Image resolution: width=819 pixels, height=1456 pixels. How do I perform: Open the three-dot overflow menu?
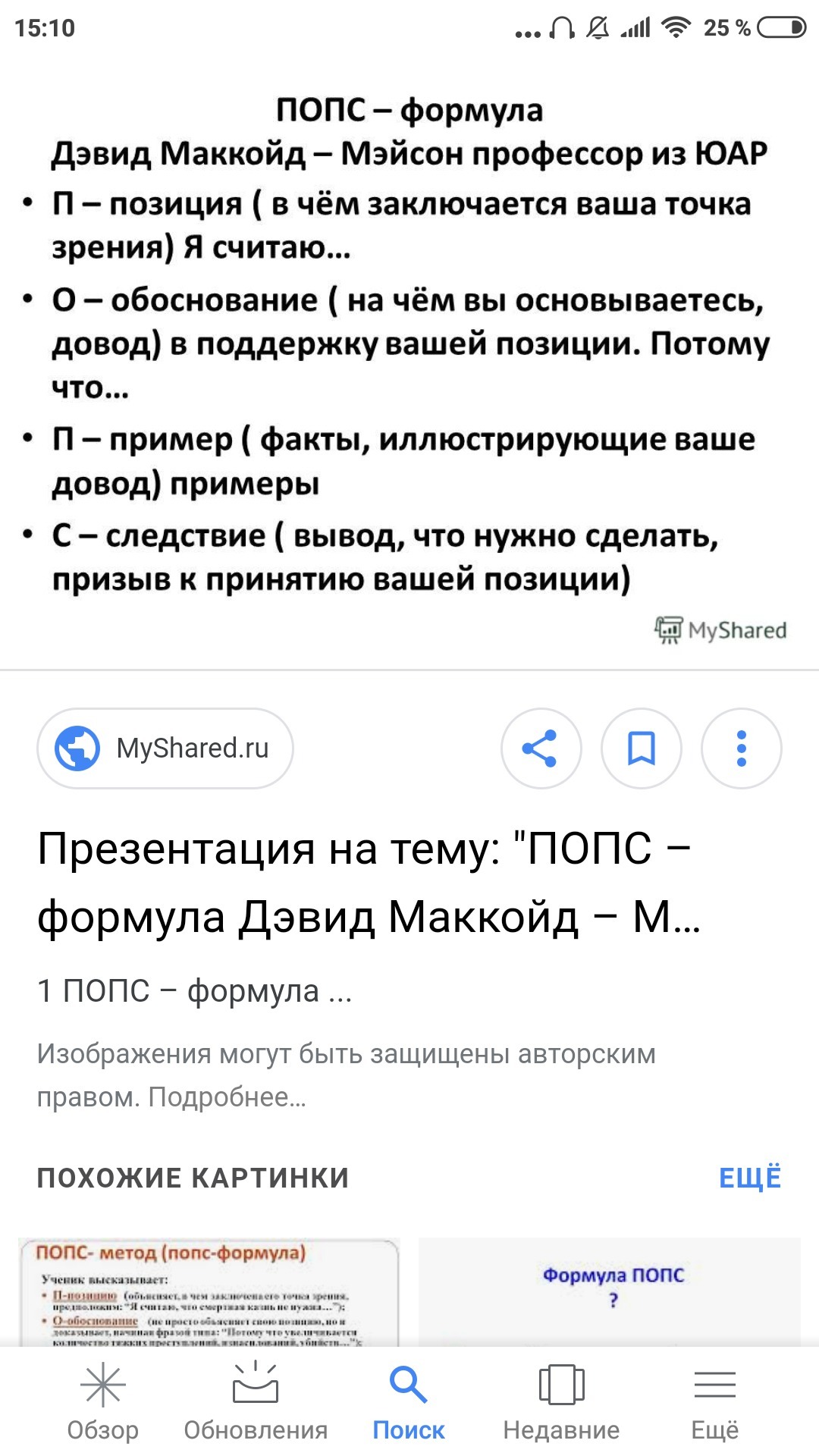point(741,748)
